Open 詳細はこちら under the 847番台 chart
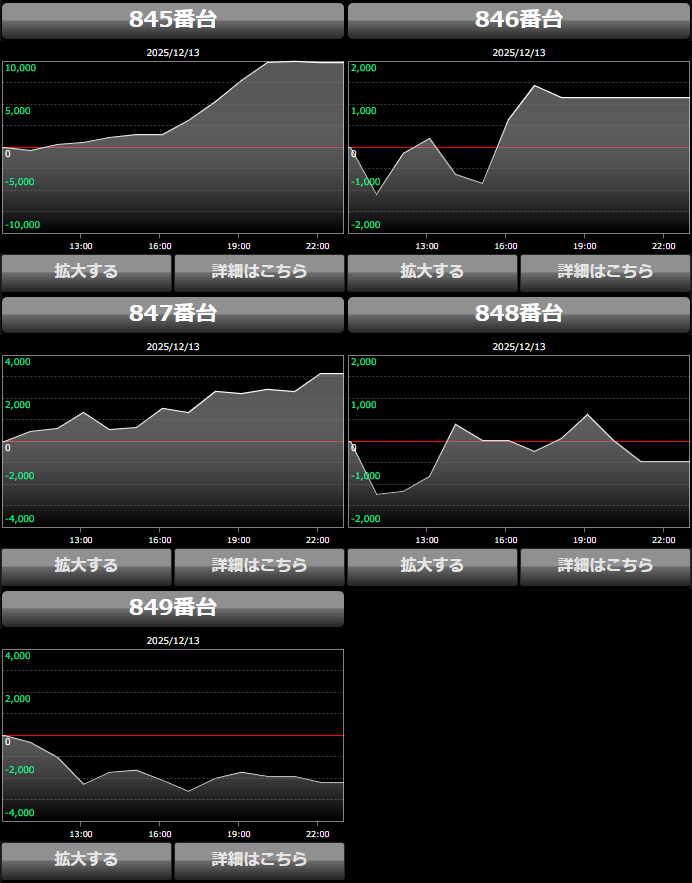Screen dimensions: 692x883 click(259, 566)
